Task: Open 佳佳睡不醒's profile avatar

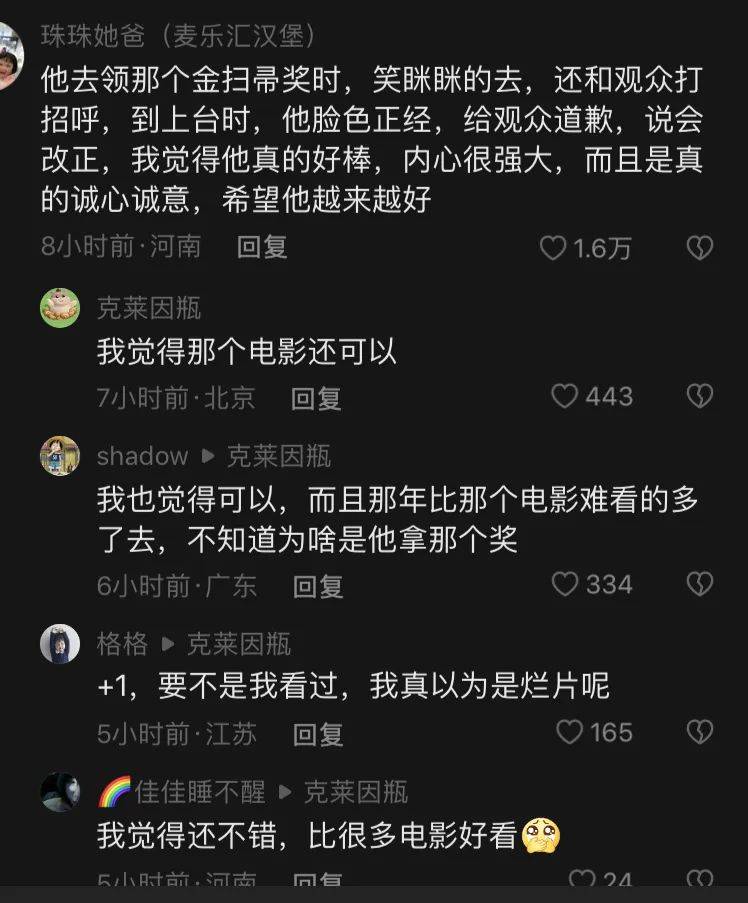Action: point(60,792)
